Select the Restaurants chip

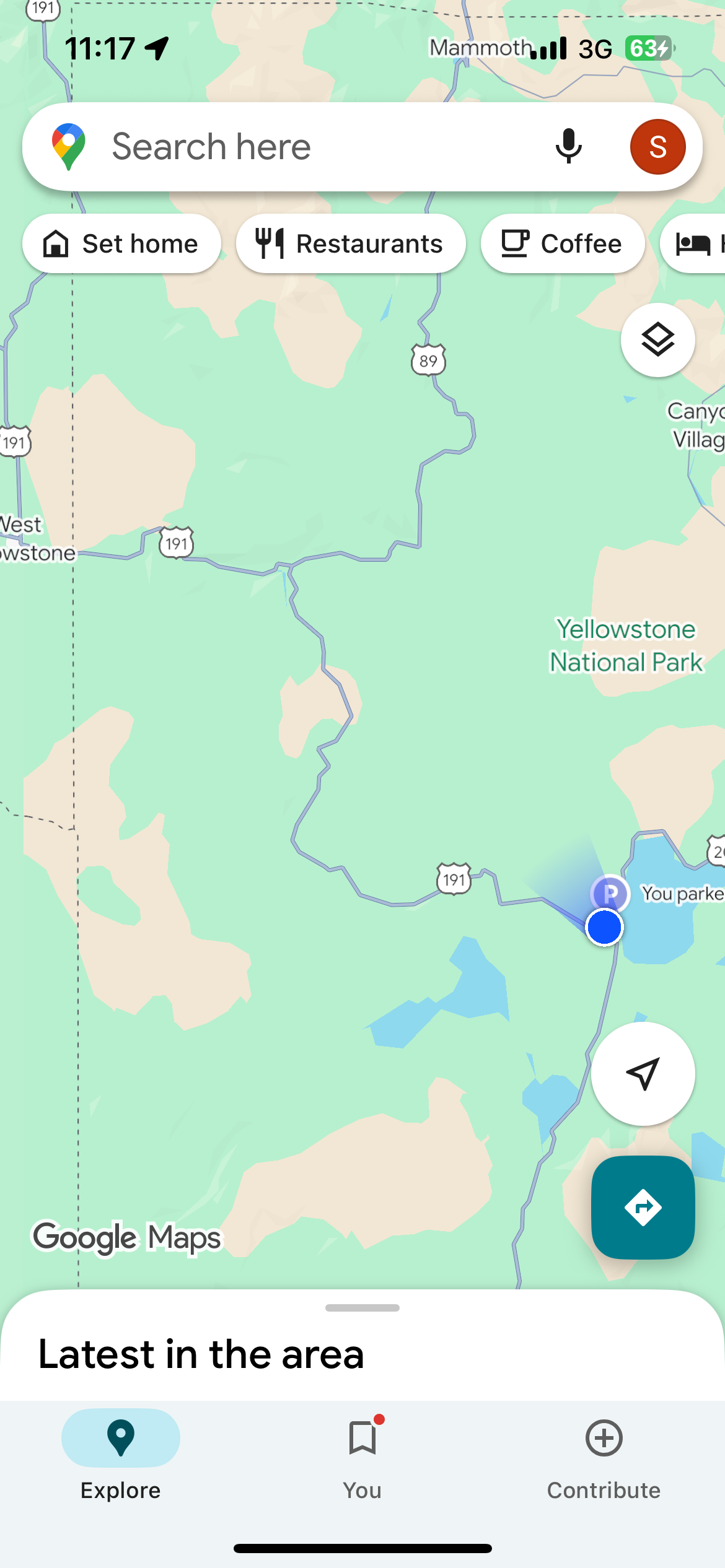(x=351, y=243)
